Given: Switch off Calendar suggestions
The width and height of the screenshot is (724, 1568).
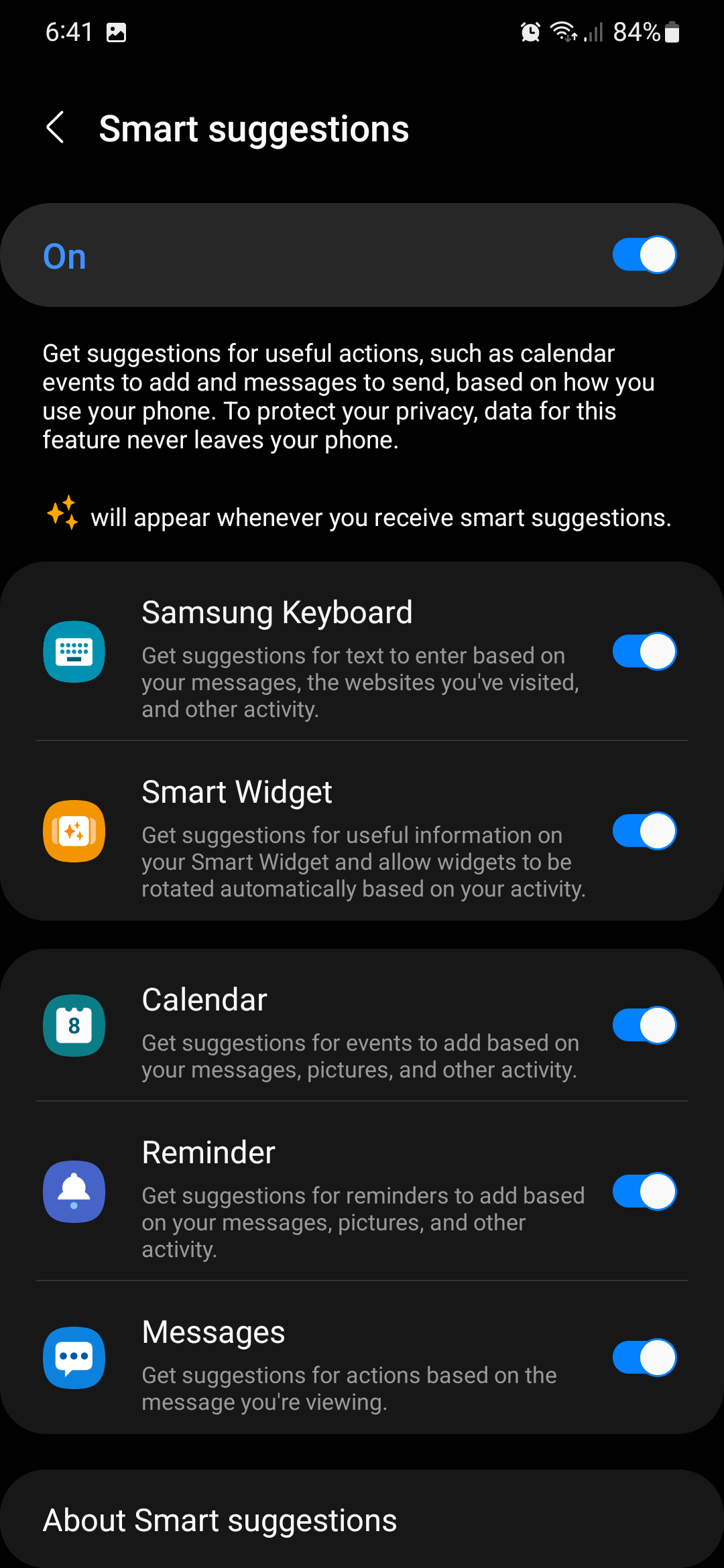Looking at the screenshot, I should [x=644, y=1025].
